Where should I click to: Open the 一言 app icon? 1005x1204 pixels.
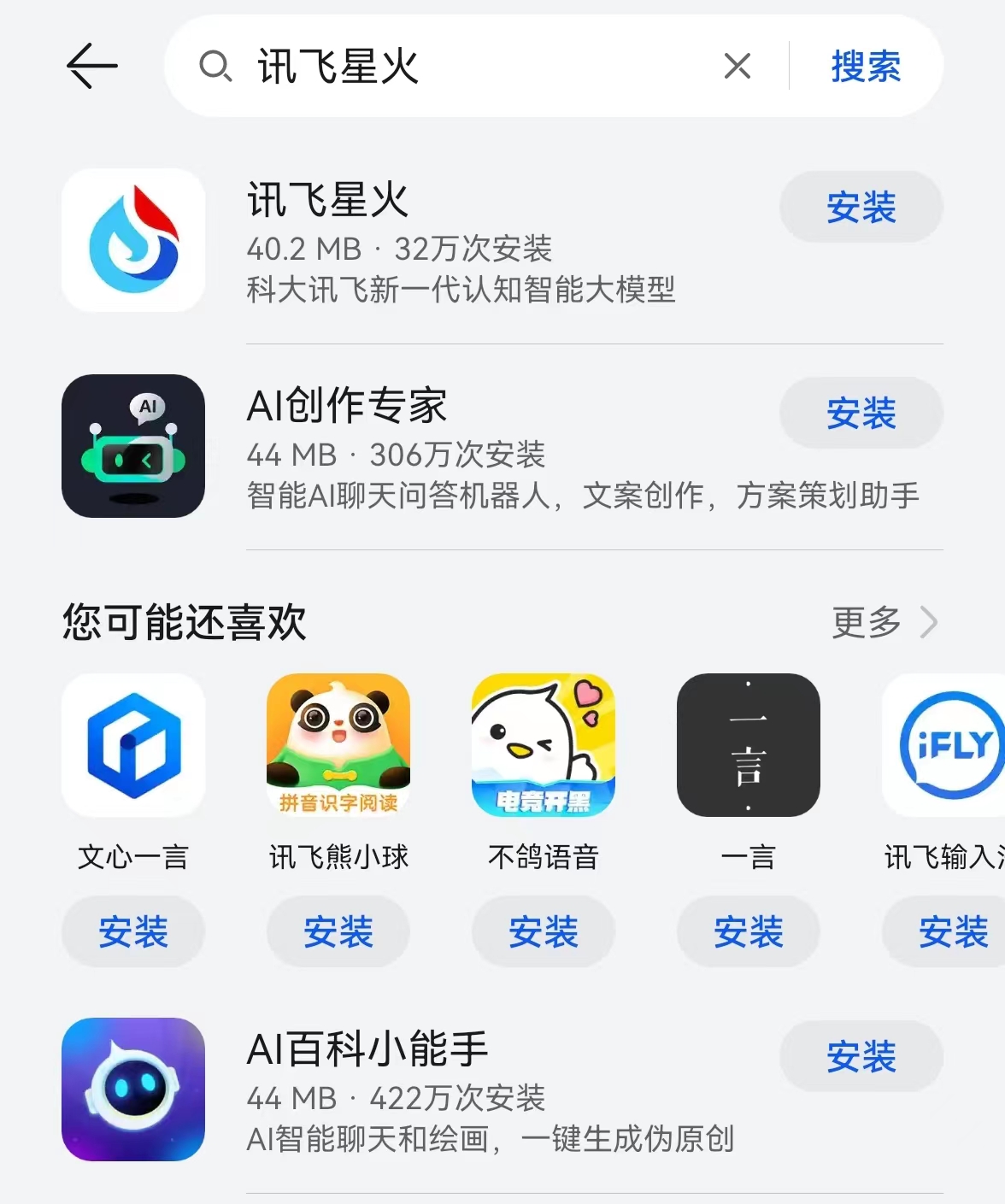[749, 745]
